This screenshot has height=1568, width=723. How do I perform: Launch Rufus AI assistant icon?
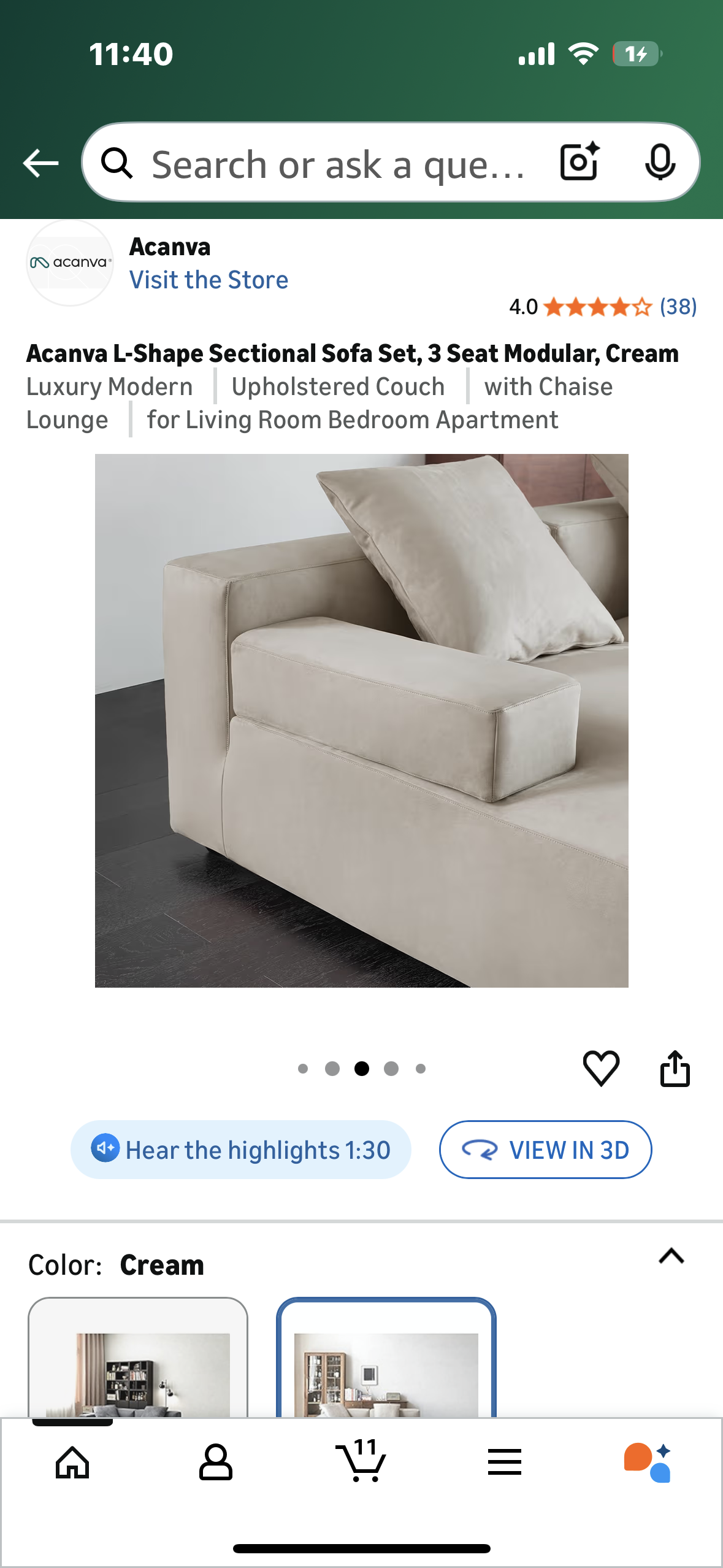pyautogui.click(x=650, y=1464)
